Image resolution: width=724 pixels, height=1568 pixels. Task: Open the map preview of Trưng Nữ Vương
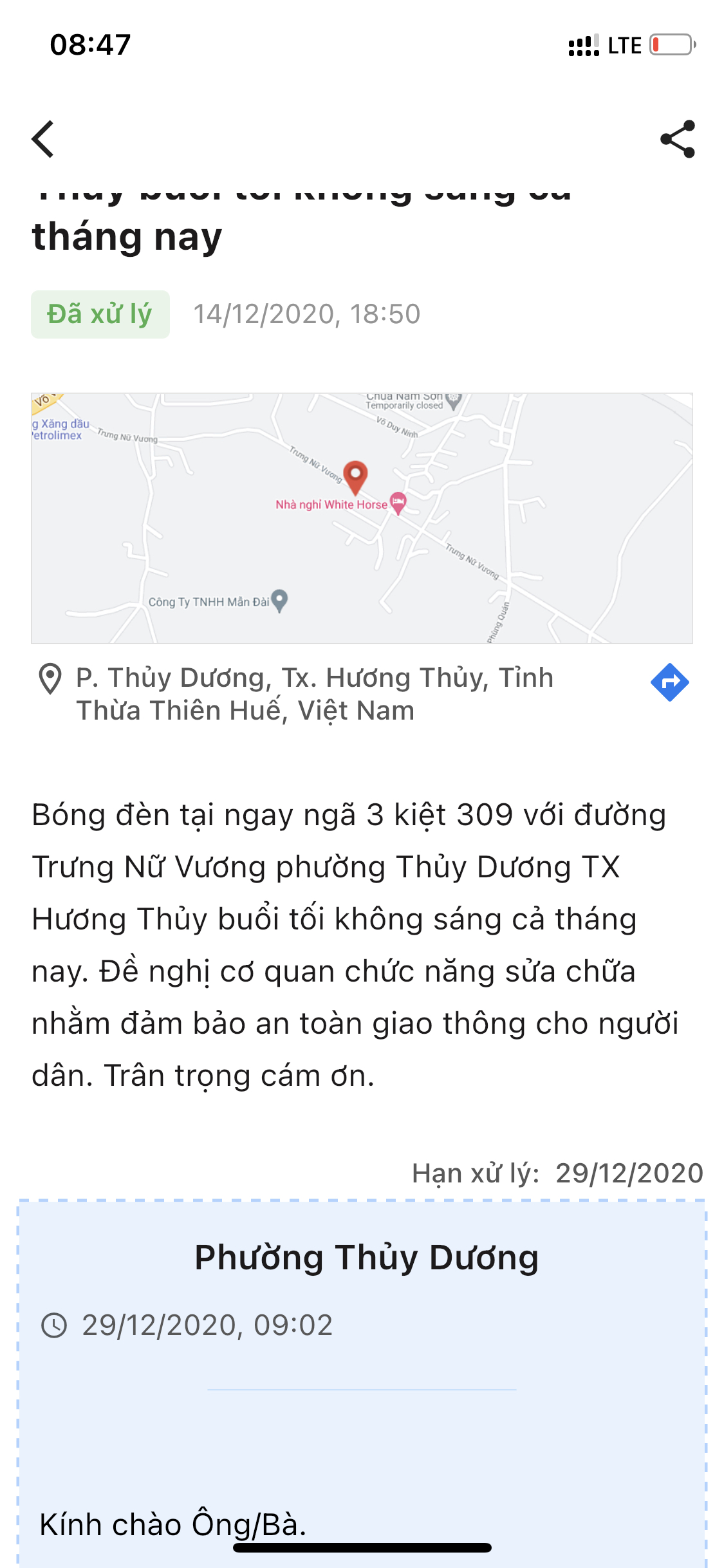[362, 518]
